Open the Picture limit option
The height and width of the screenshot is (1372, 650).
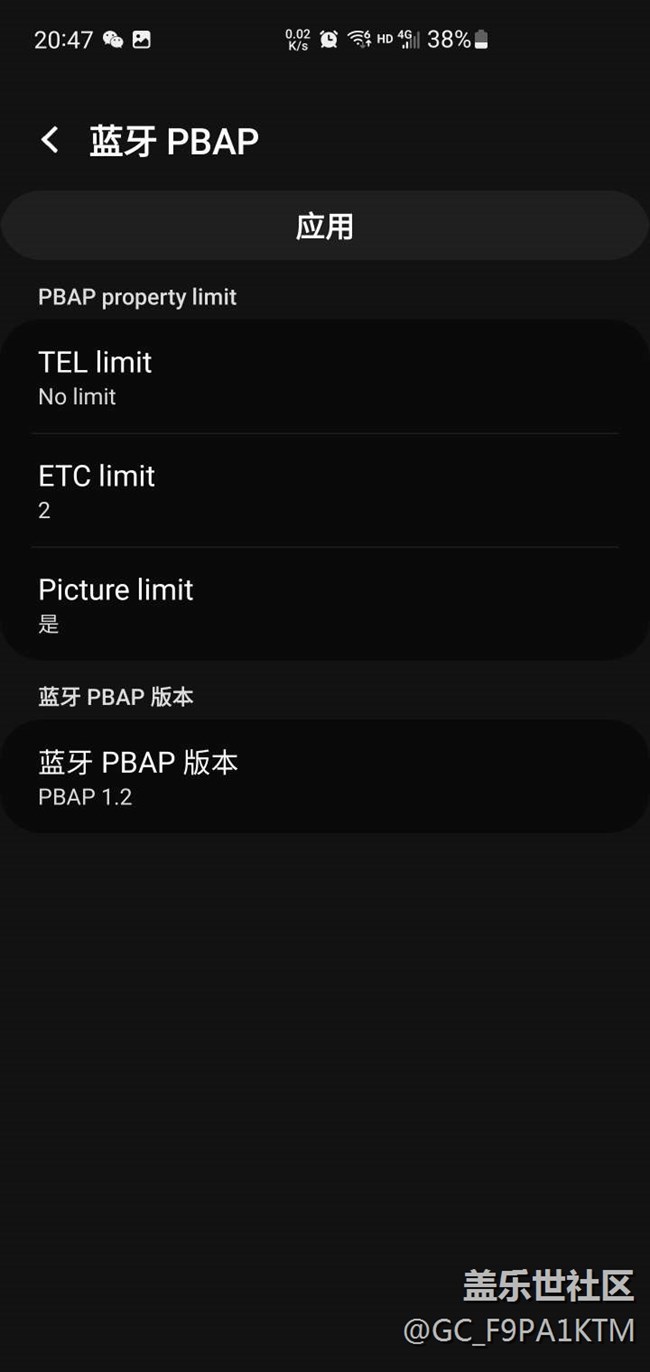click(325, 604)
